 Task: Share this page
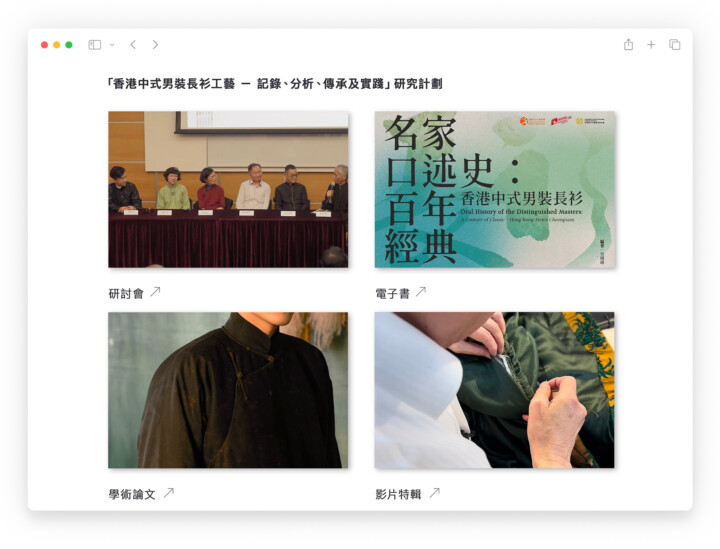[x=628, y=45]
